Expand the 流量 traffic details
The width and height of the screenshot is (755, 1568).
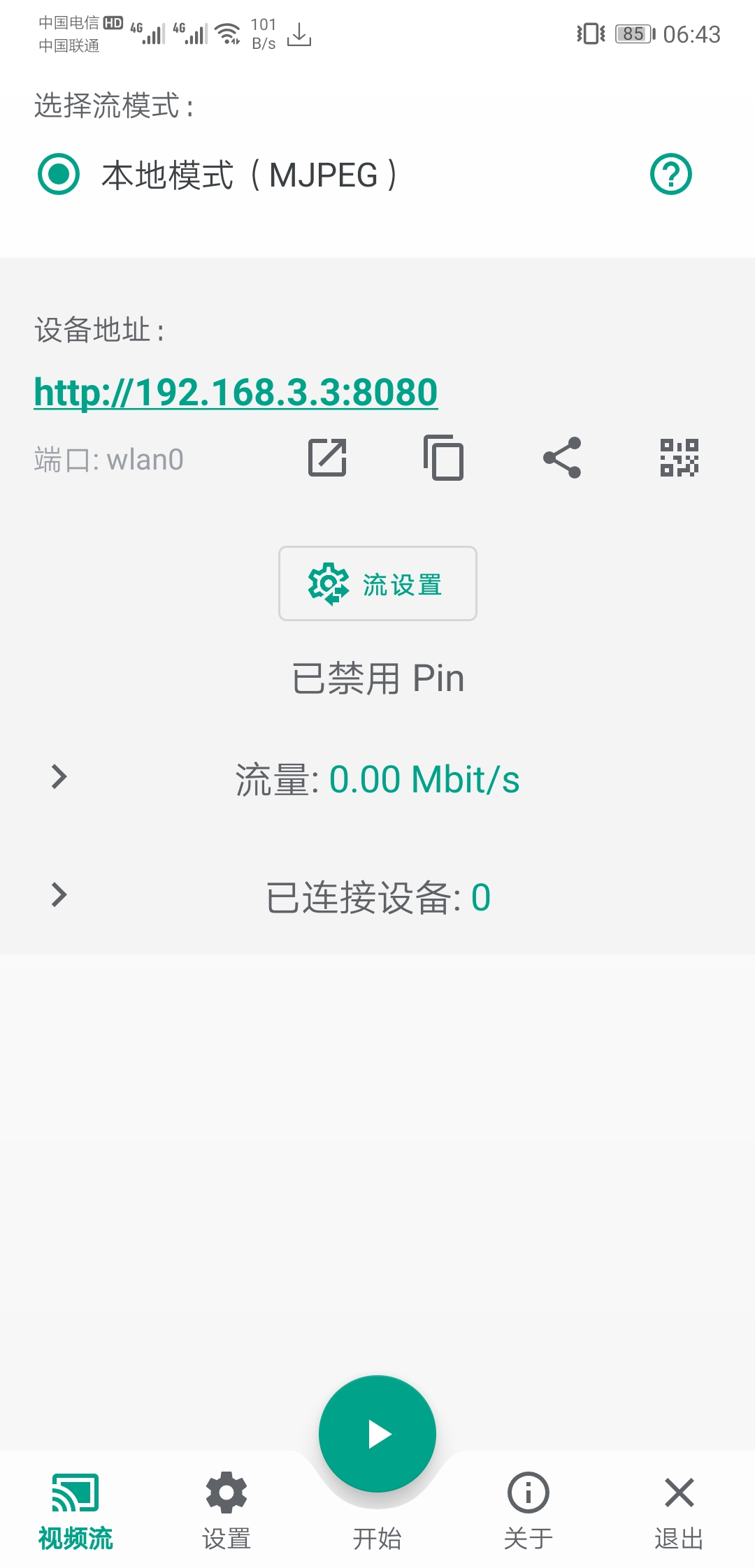pyautogui.click(x=59, y=777)
